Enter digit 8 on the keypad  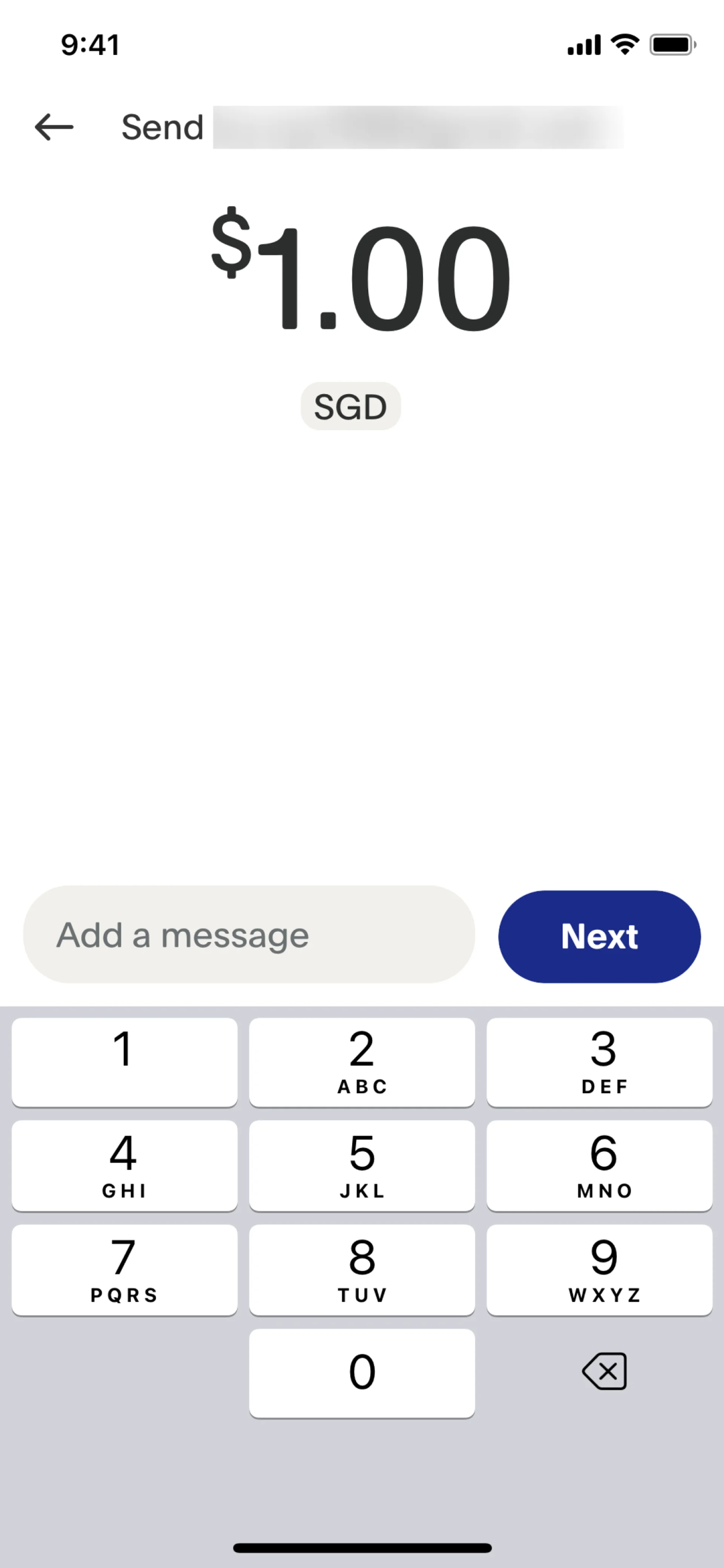tap(362, 1270)
